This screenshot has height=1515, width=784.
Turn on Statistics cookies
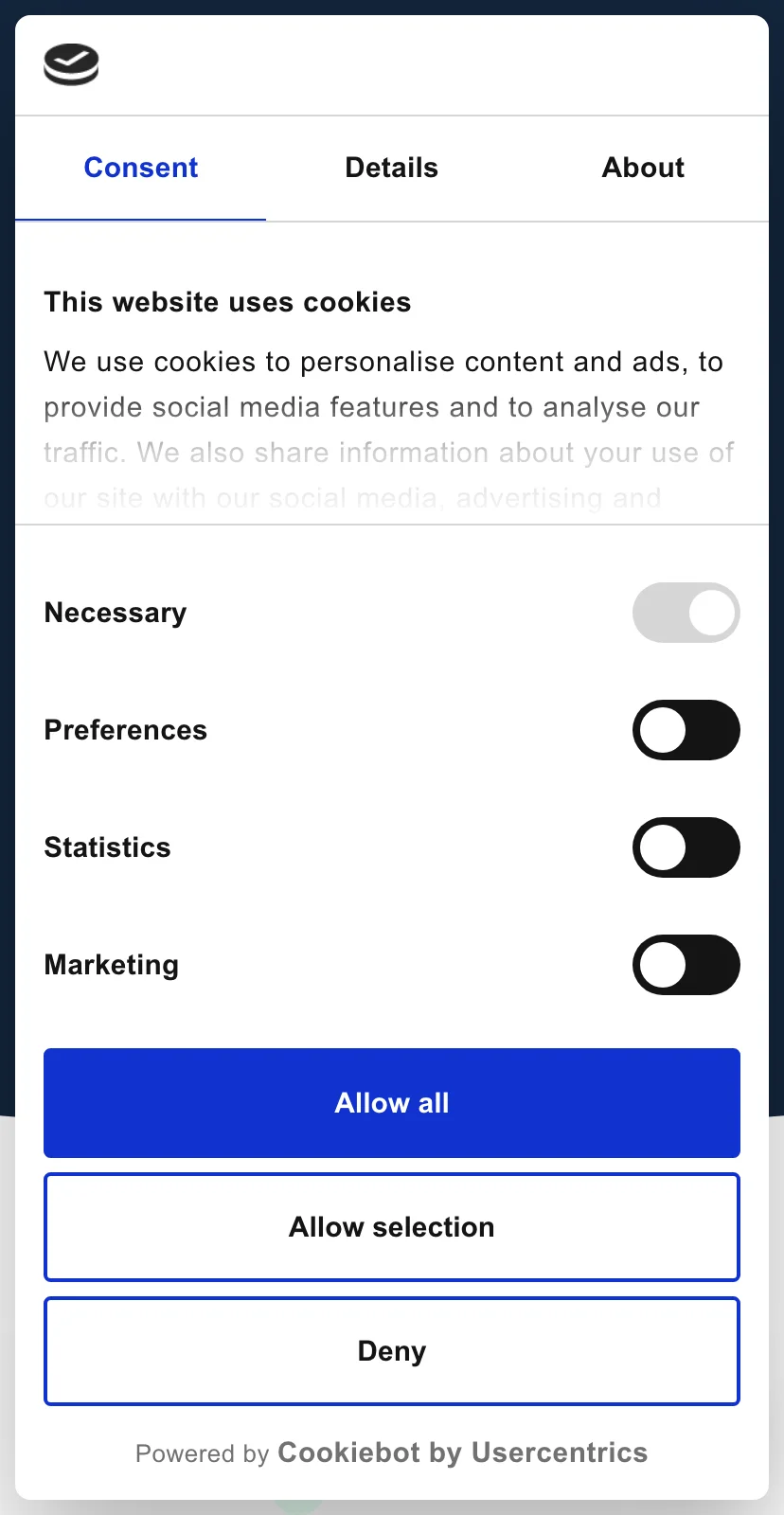(686, 847)
